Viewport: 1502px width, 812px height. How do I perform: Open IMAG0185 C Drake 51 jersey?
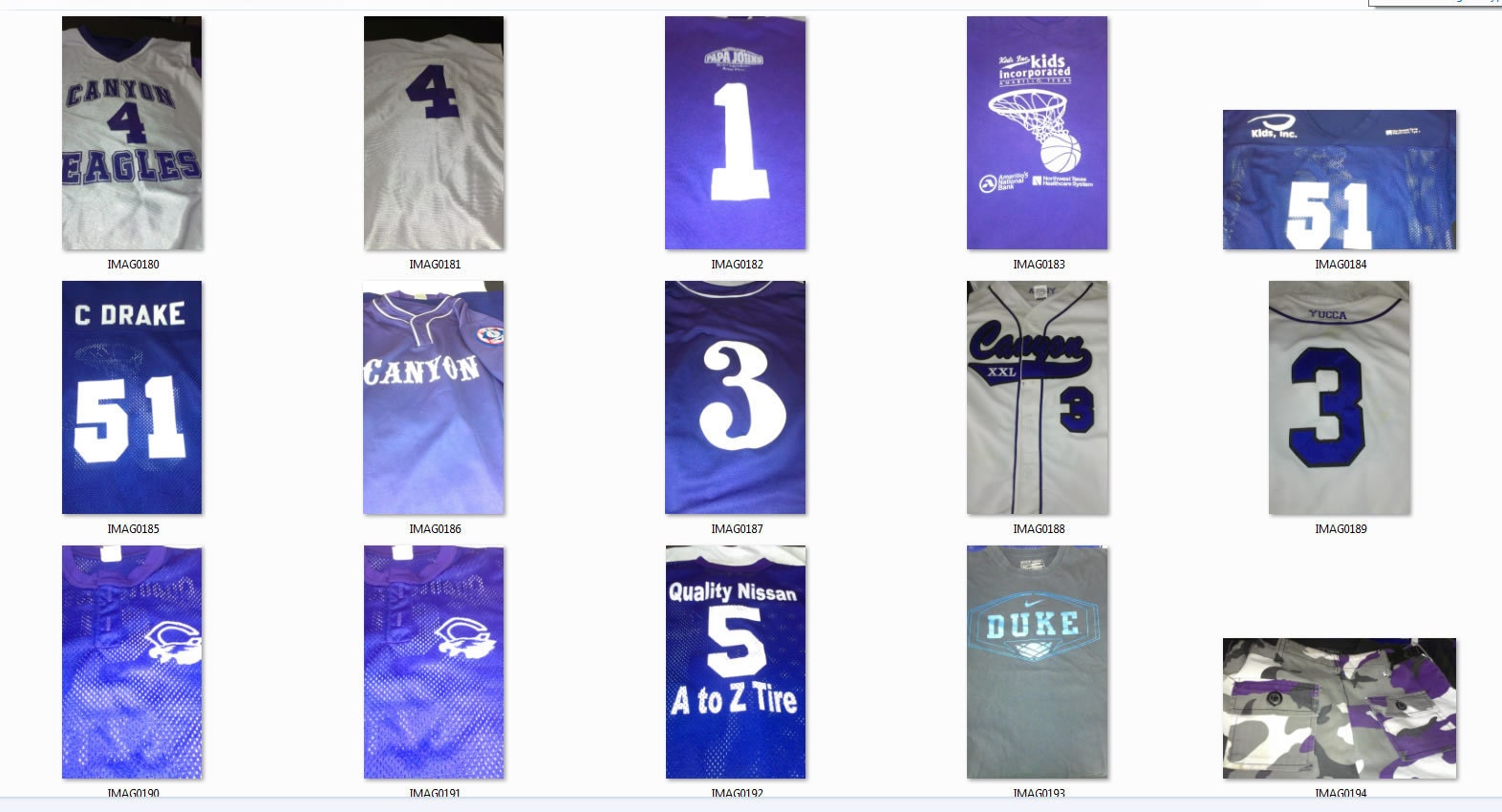point(132,397)
